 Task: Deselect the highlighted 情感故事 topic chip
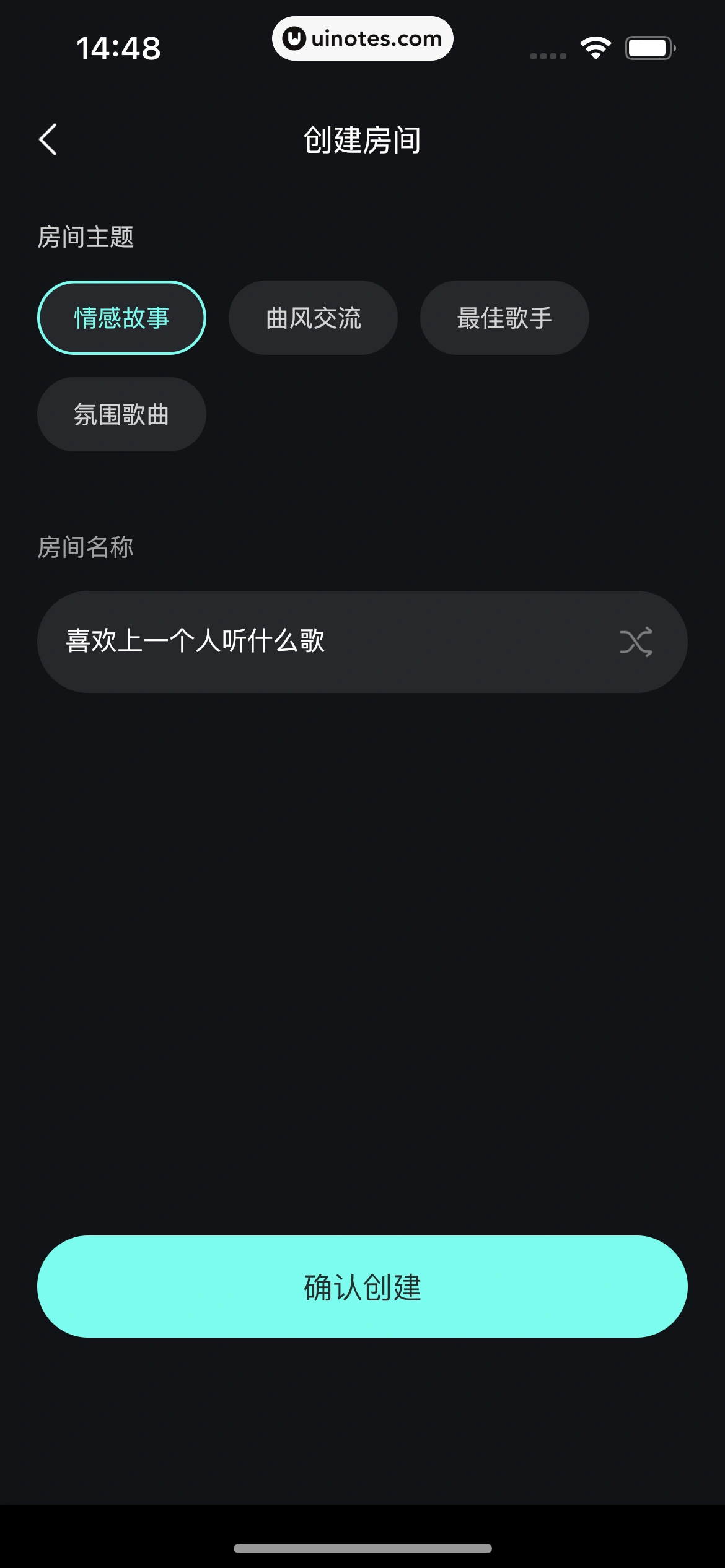pos(121,317)
